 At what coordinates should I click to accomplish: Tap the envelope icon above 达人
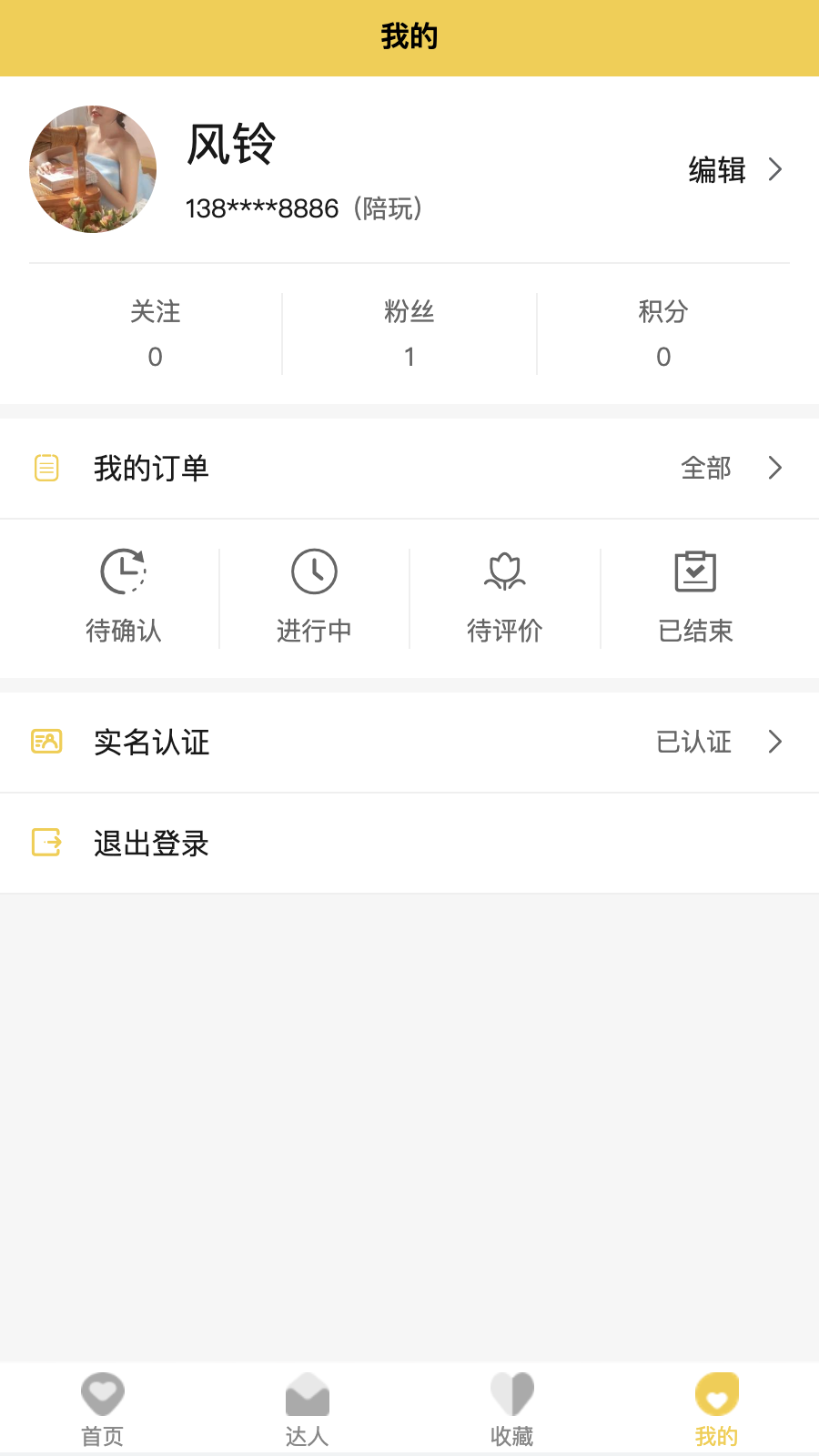[x=307, y=1393]
